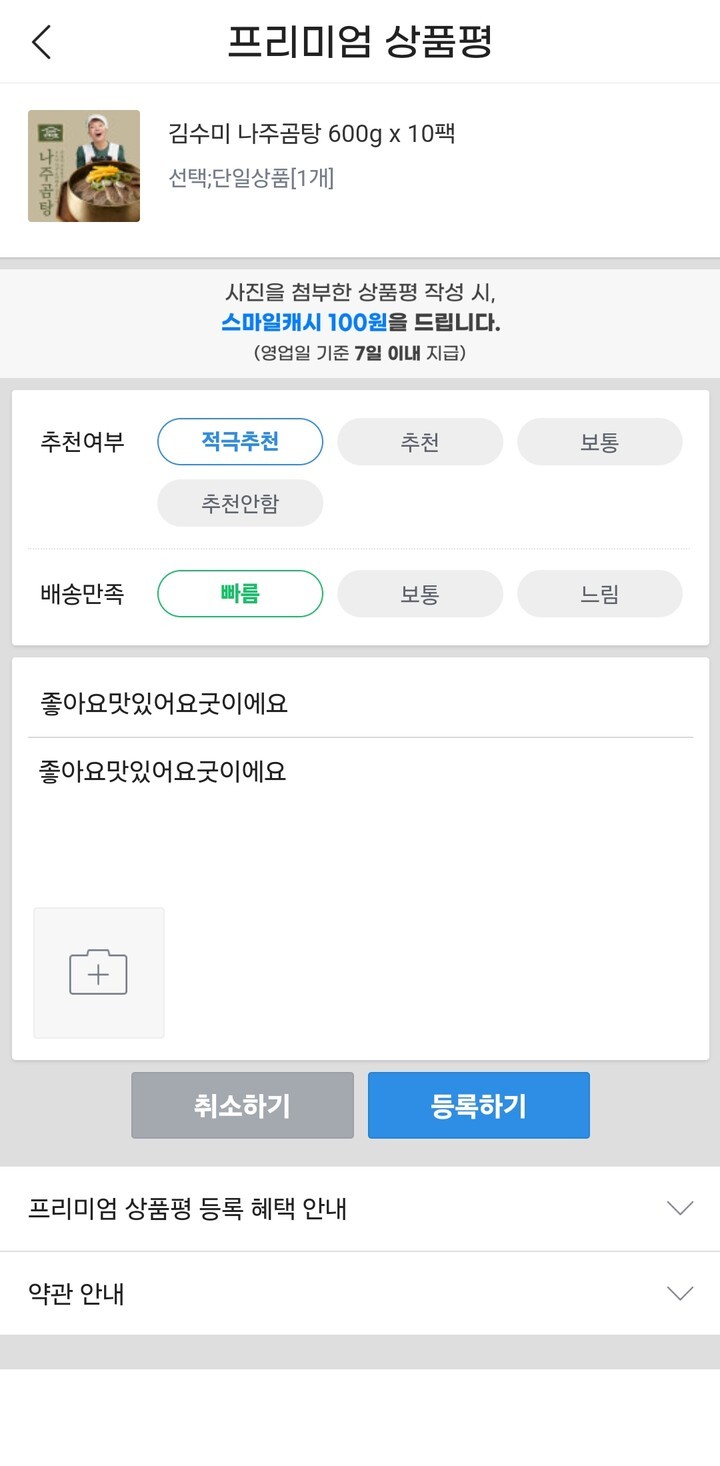Choose 추천 under 추천여부
720x1466 pixels.
[x=420, y=442]
